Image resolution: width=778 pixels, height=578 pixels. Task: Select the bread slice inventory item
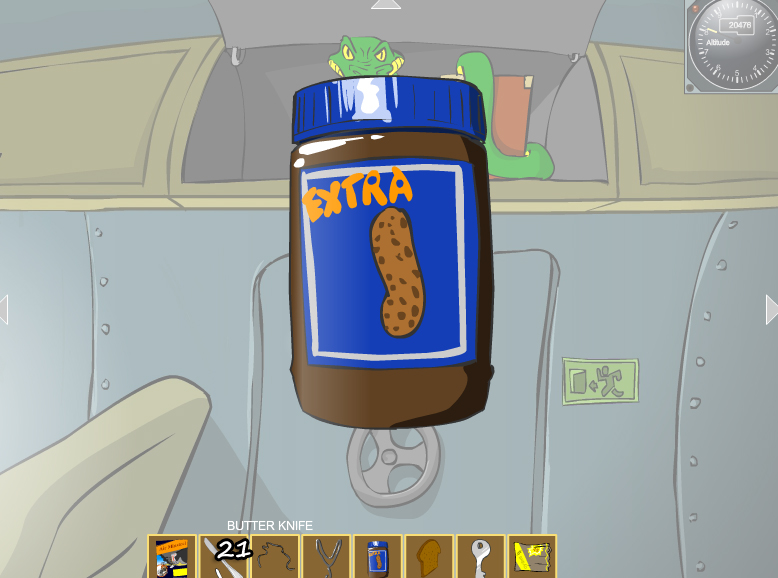pyautogui.click(x=429, y=557)
